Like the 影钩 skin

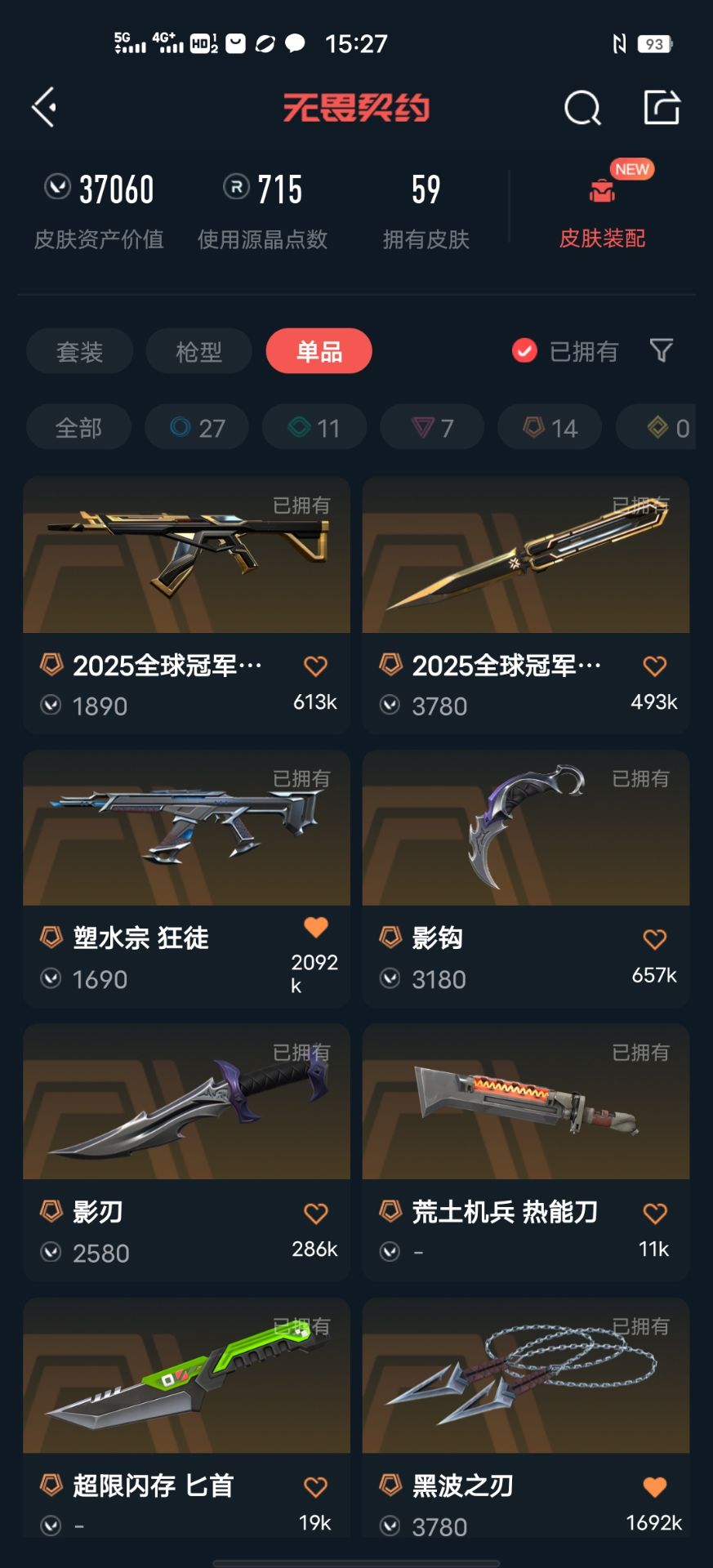654,939
